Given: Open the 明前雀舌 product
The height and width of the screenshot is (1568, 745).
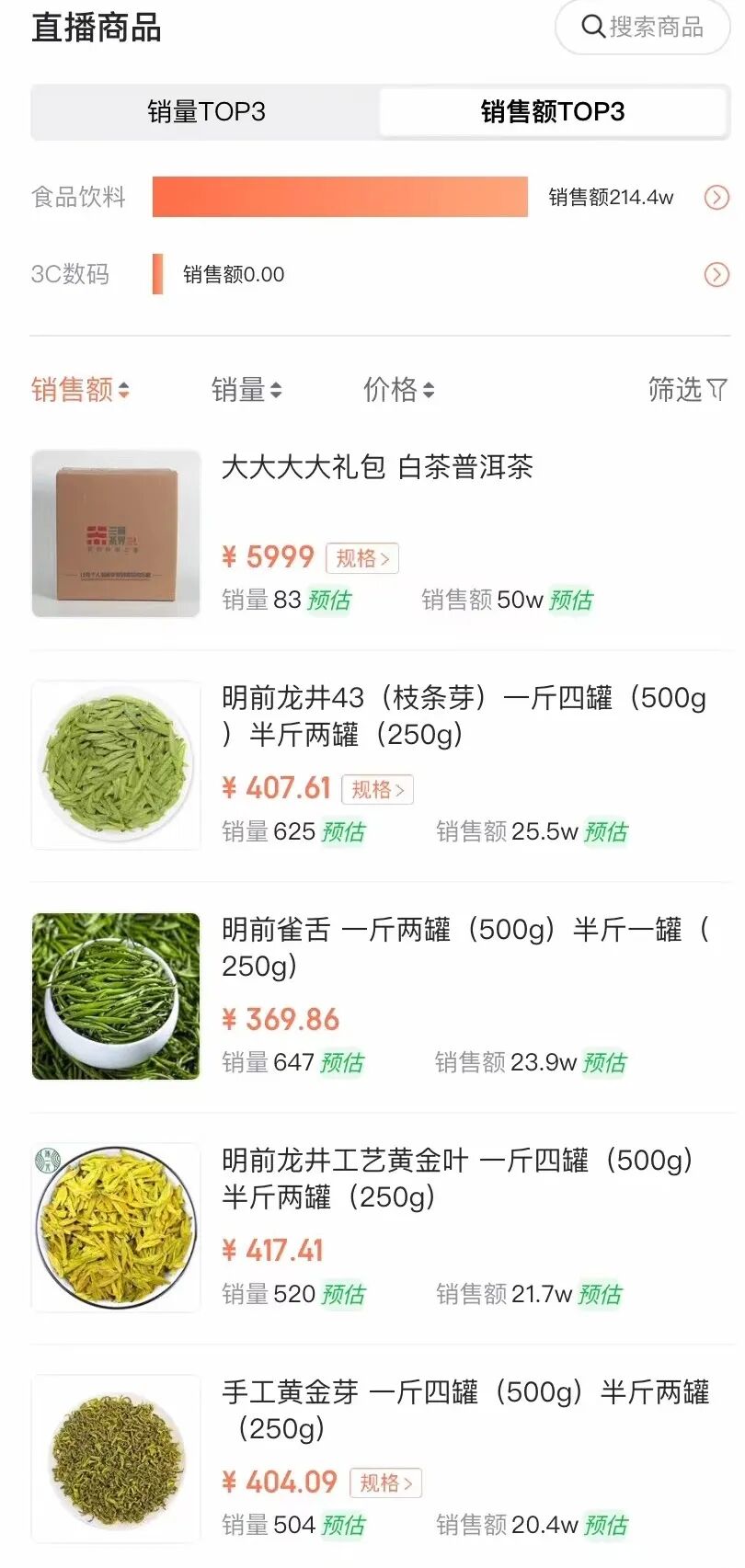Looking at the screenshot, I should 465,947.
